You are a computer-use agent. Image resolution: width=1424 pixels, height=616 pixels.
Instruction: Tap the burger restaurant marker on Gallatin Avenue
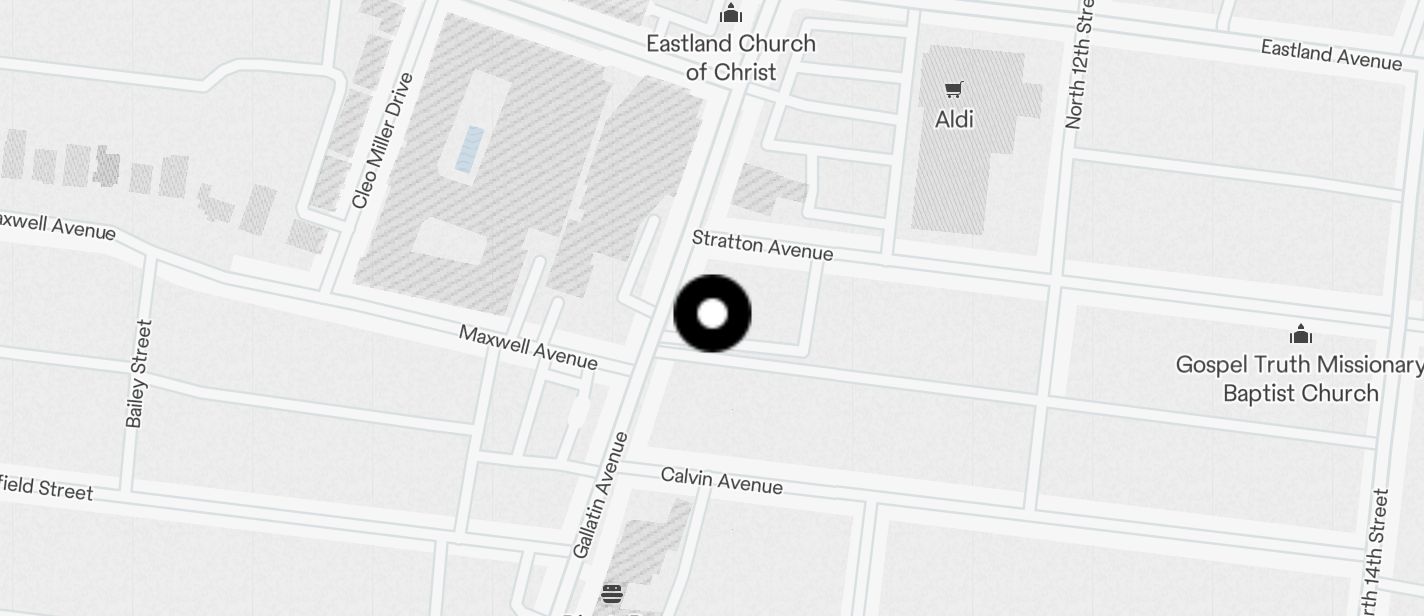pyautogui.click(x=612, y=593)
